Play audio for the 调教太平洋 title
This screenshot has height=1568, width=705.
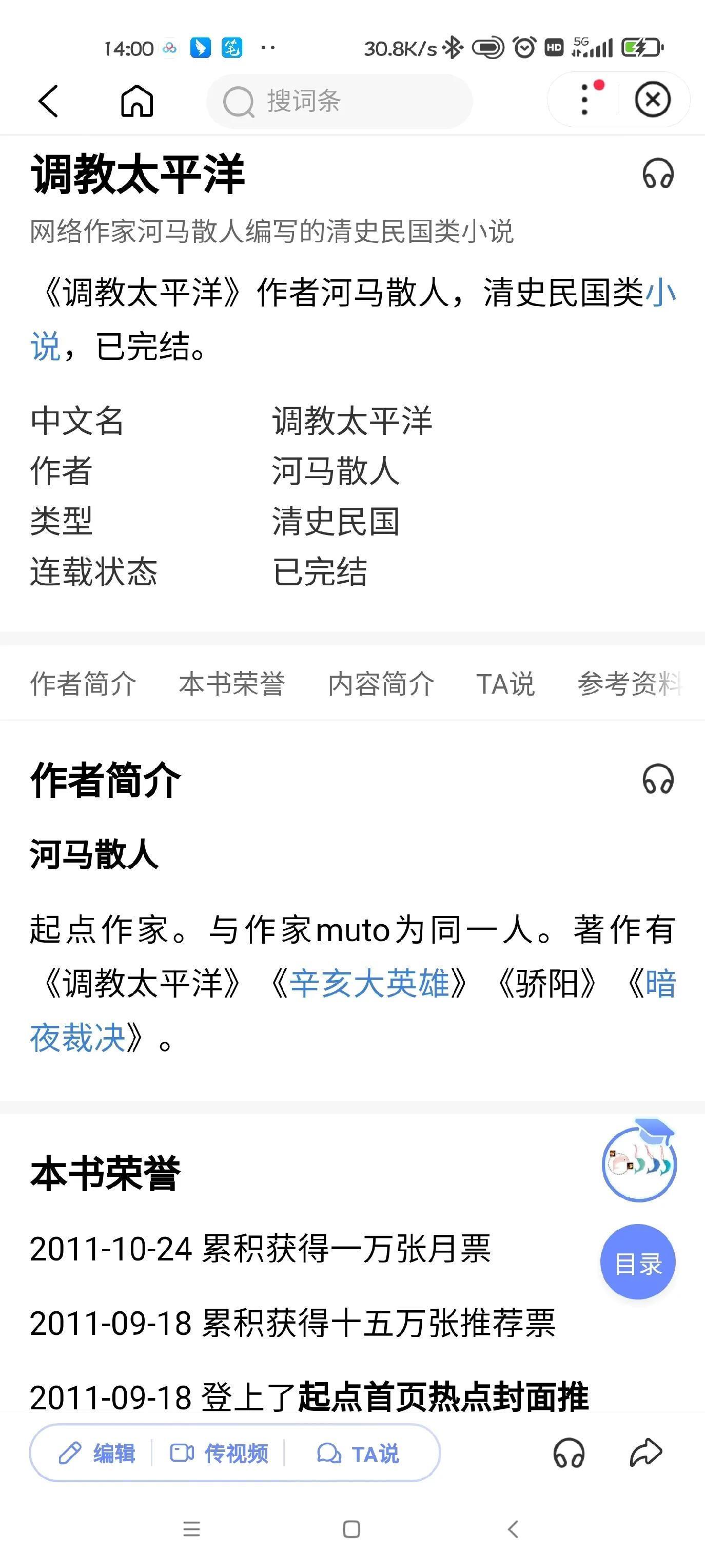pyautogui.click(x=658, y=174)
